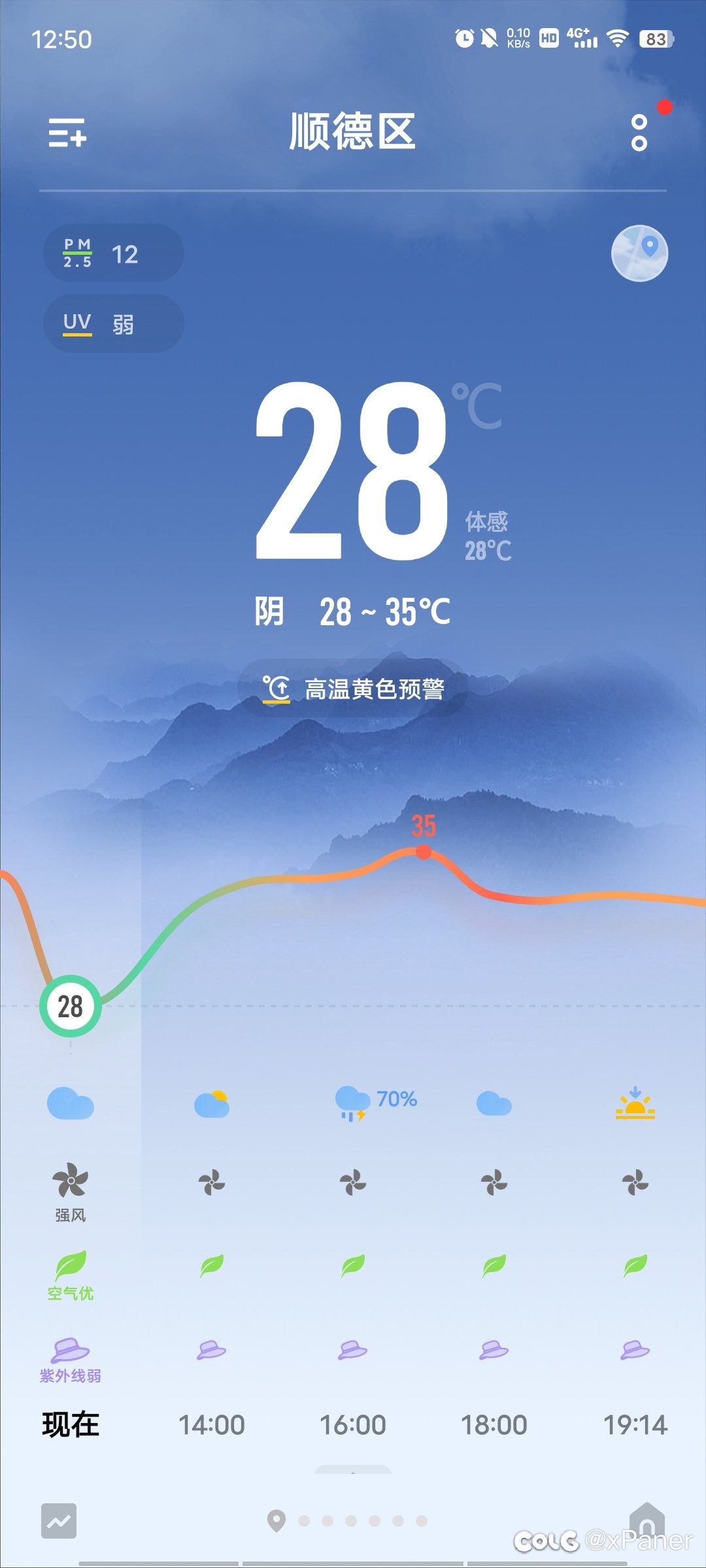706x1568 pixels.
Task: View the 高温黄色预警 heat warning
Action: (x=353, y=689)
